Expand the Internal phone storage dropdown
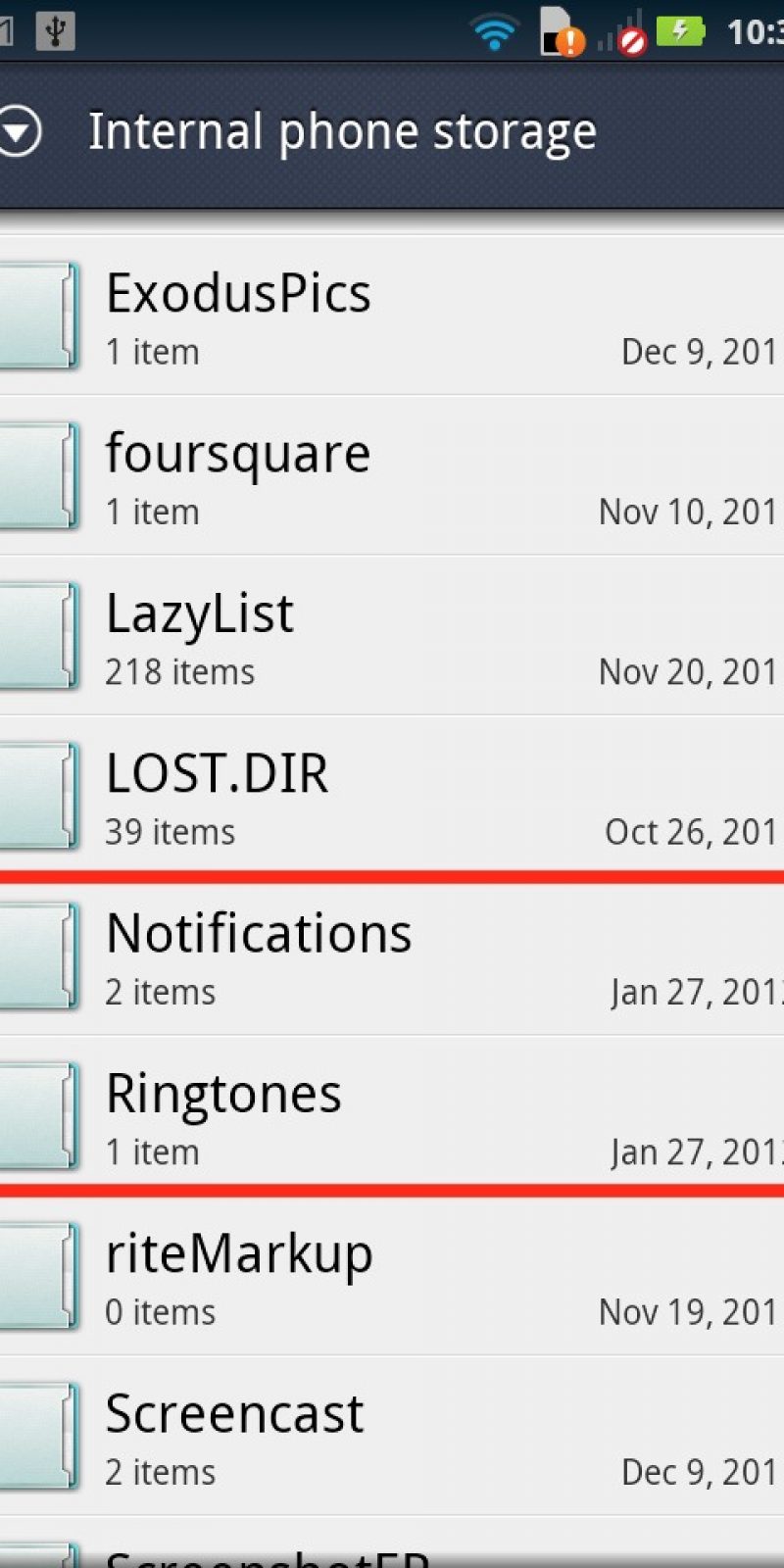The height and width of the screenshot is (1568, 784). [20, 131]
